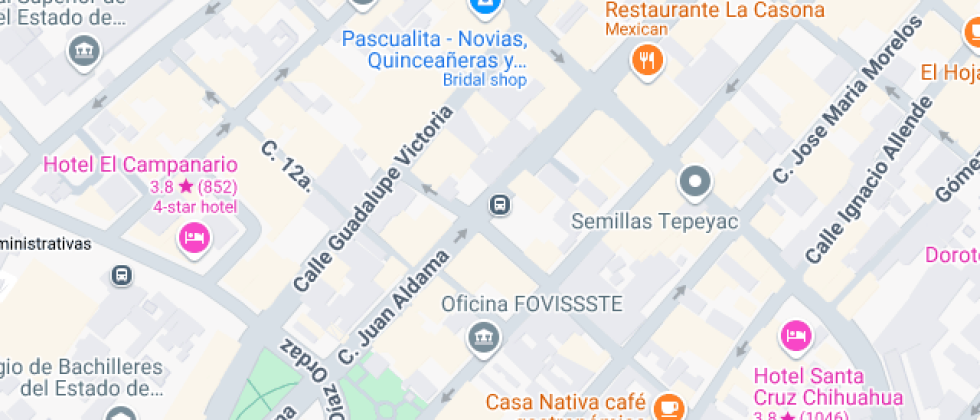This screenshot has height=420, width=980.
Task: Tap the bus stop below Hotel El Campanario
Action: pos(122,276)
